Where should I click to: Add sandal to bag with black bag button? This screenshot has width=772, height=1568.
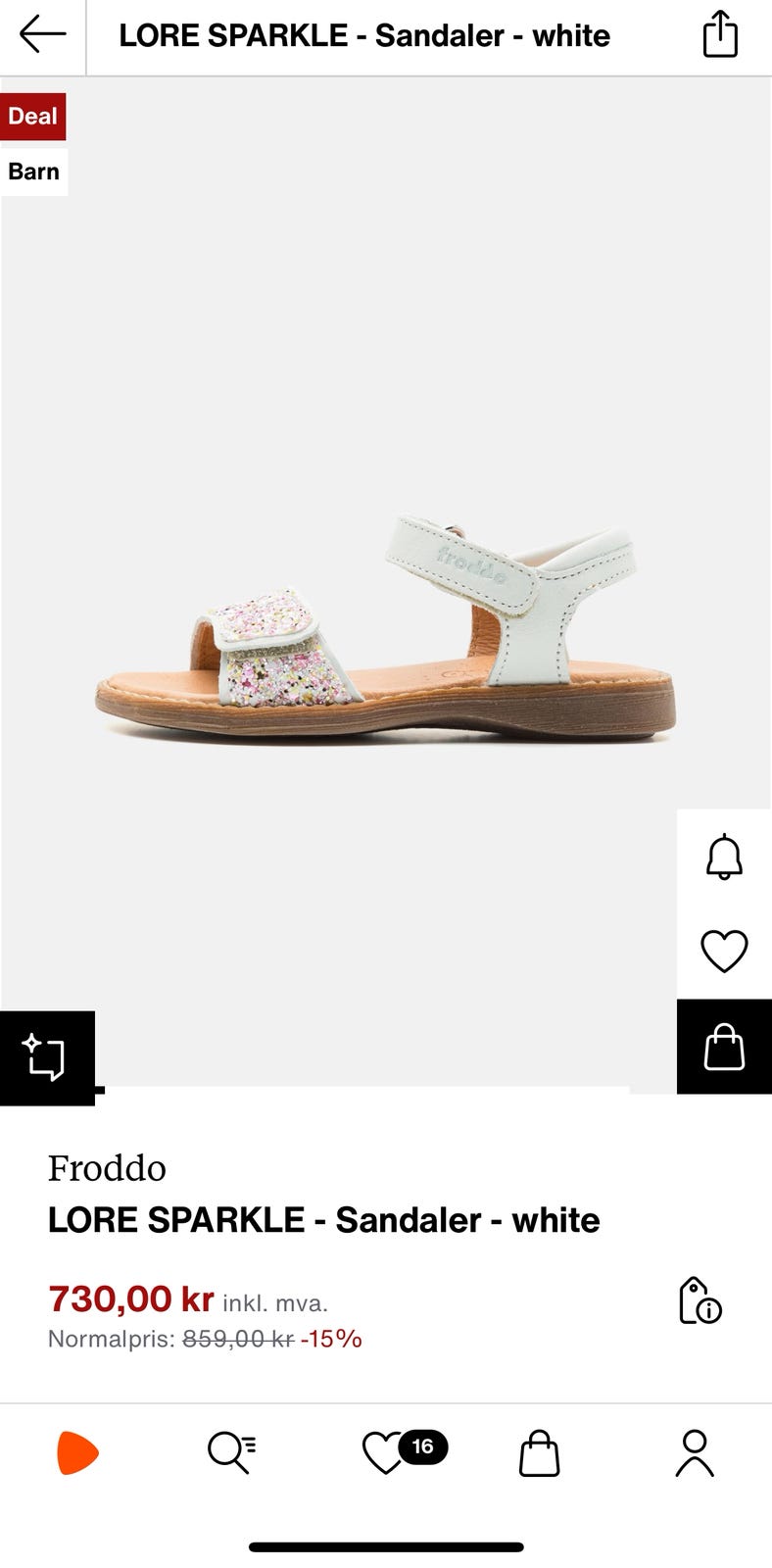(x=724, y=1047)
